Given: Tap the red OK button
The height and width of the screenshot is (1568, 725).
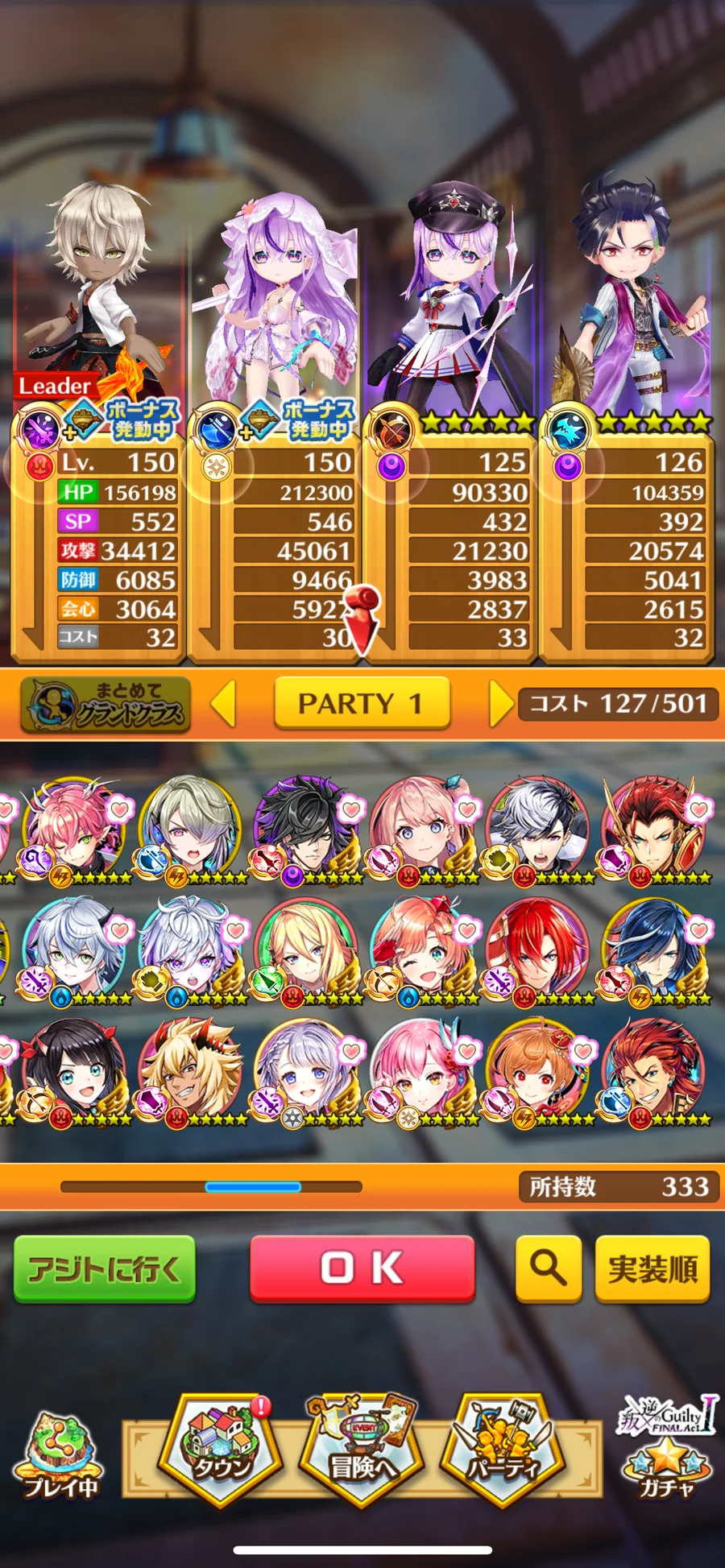Looking at the screenshot, I should click(x=362, y=1268).
